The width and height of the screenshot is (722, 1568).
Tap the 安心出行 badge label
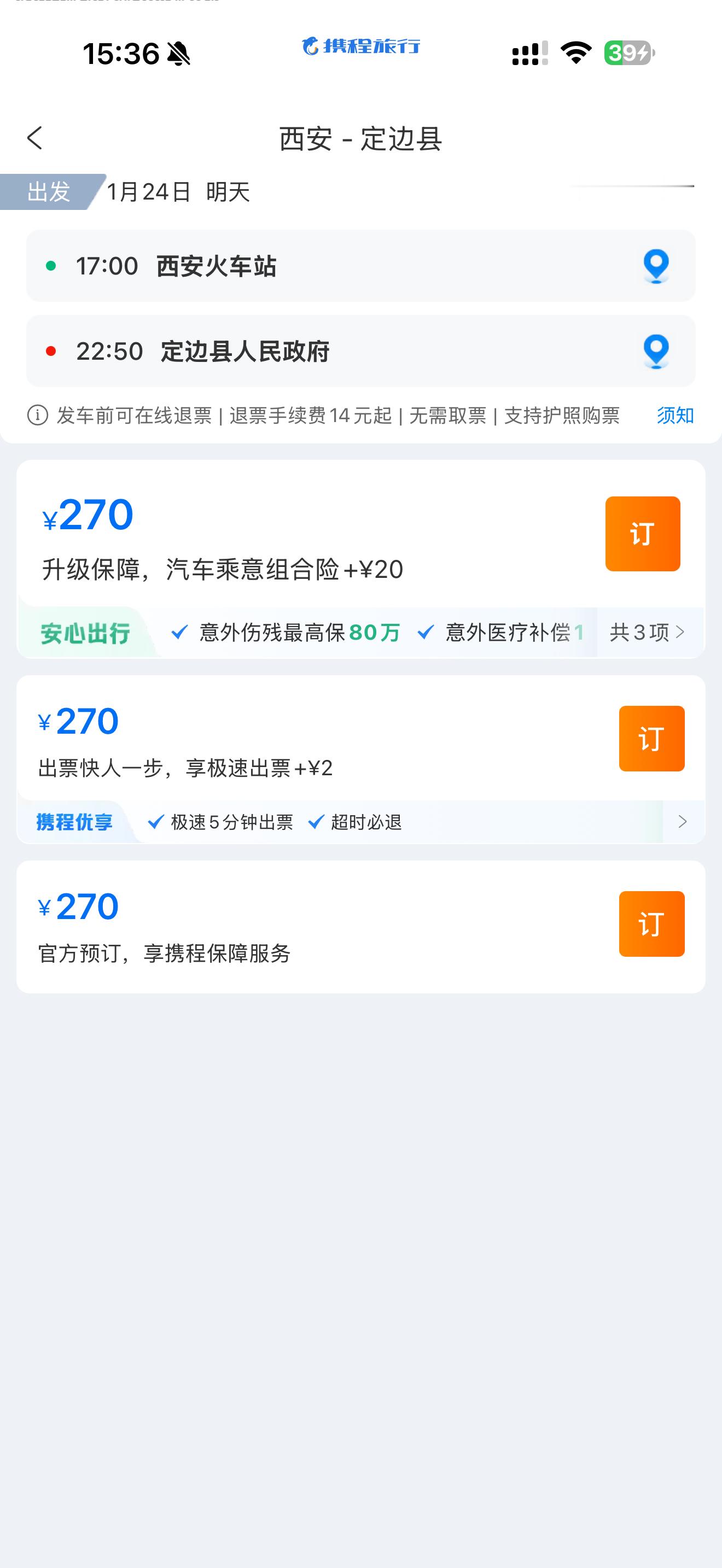[85, 633]
